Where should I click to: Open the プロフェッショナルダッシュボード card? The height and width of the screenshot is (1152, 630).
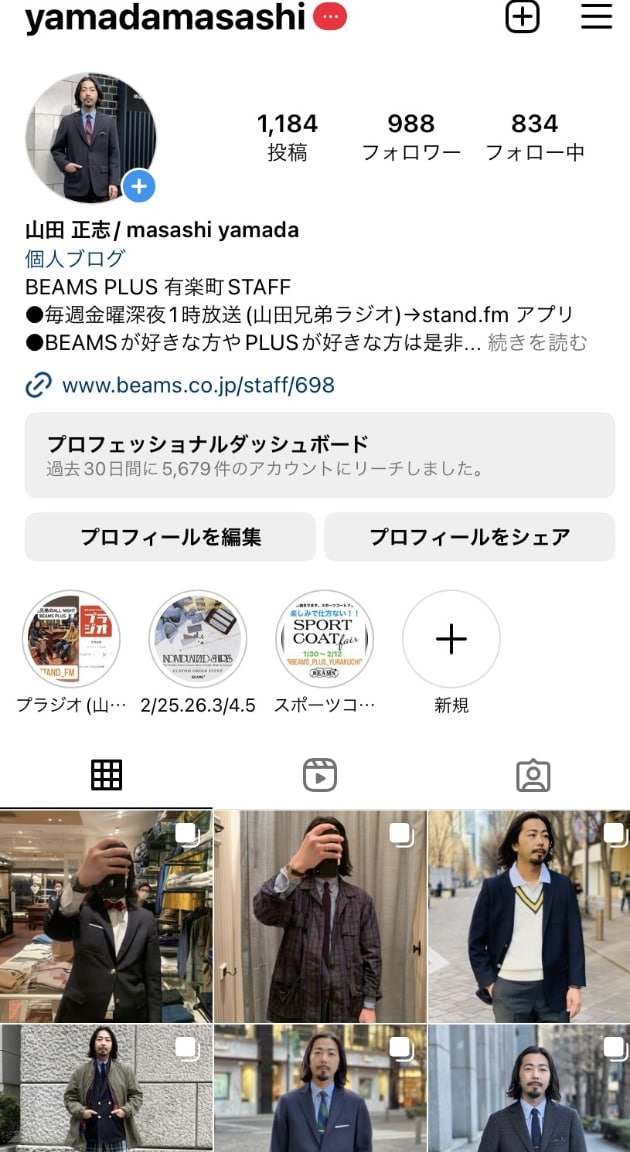click(319, 455)
